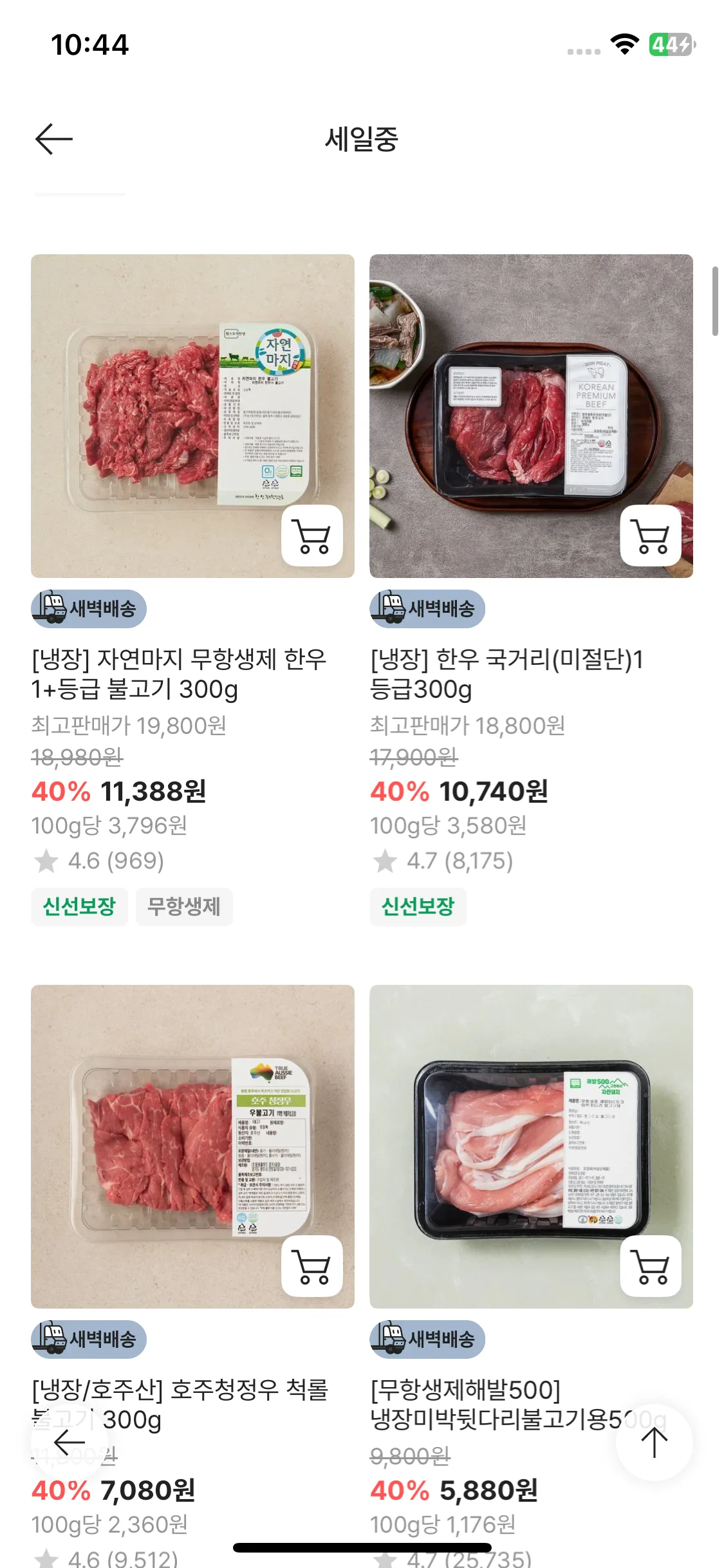This screenshot has height=1568, width=724.
Task: Add 냉장미박뒷다리불고기용 to cart
Action: 651,1265
